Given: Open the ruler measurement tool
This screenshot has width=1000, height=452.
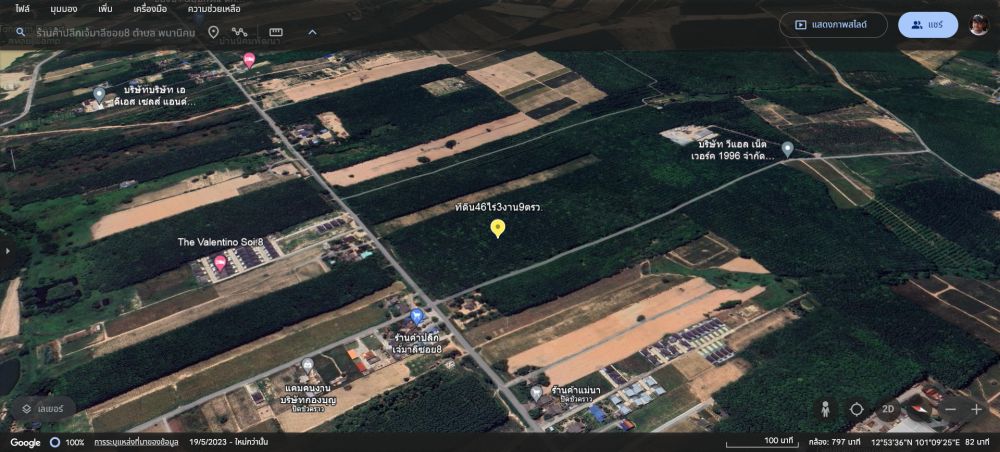Looking at the screenshot, I should (x=276, y=32).
